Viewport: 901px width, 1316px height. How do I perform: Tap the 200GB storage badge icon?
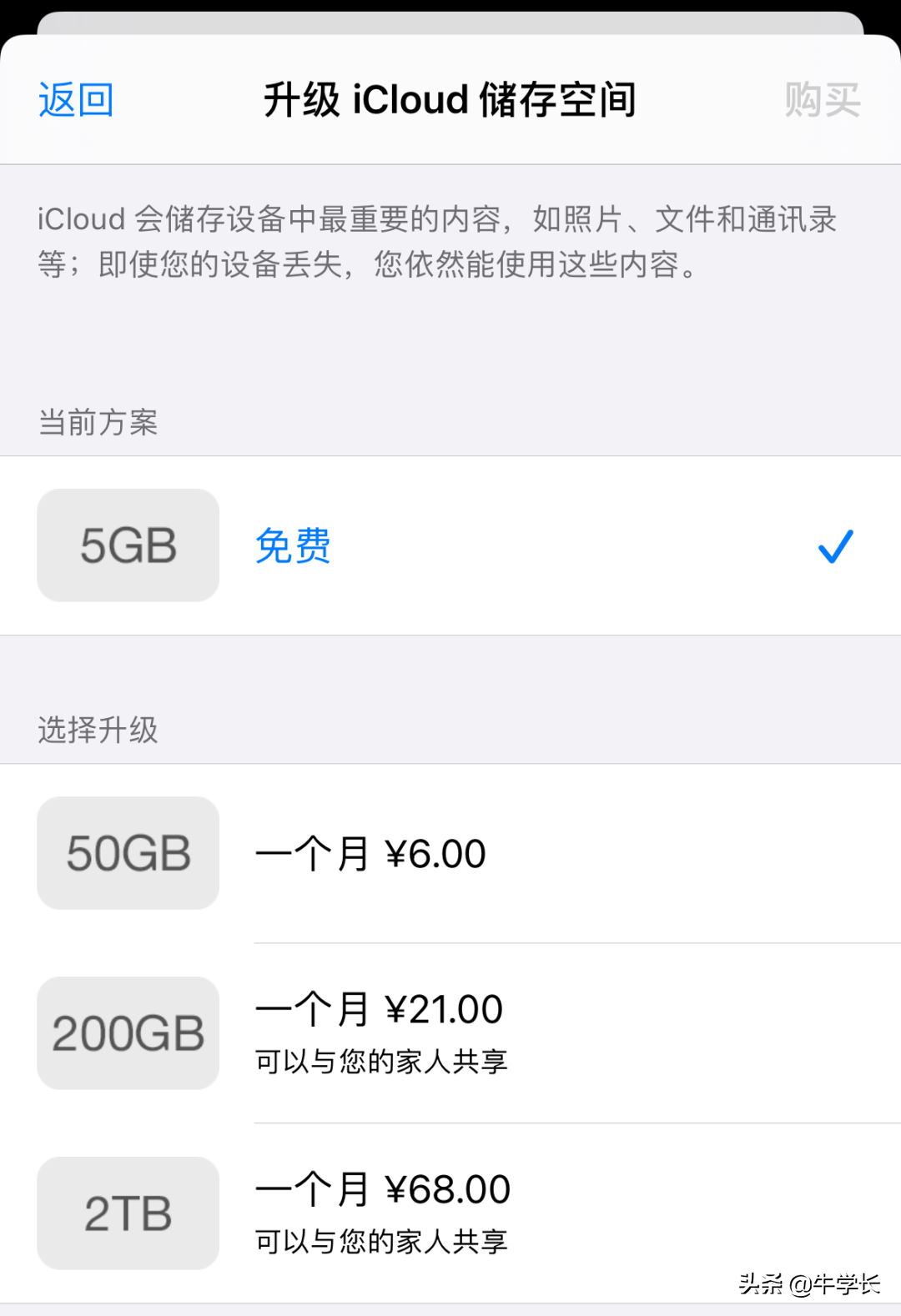click(127, 1033)
